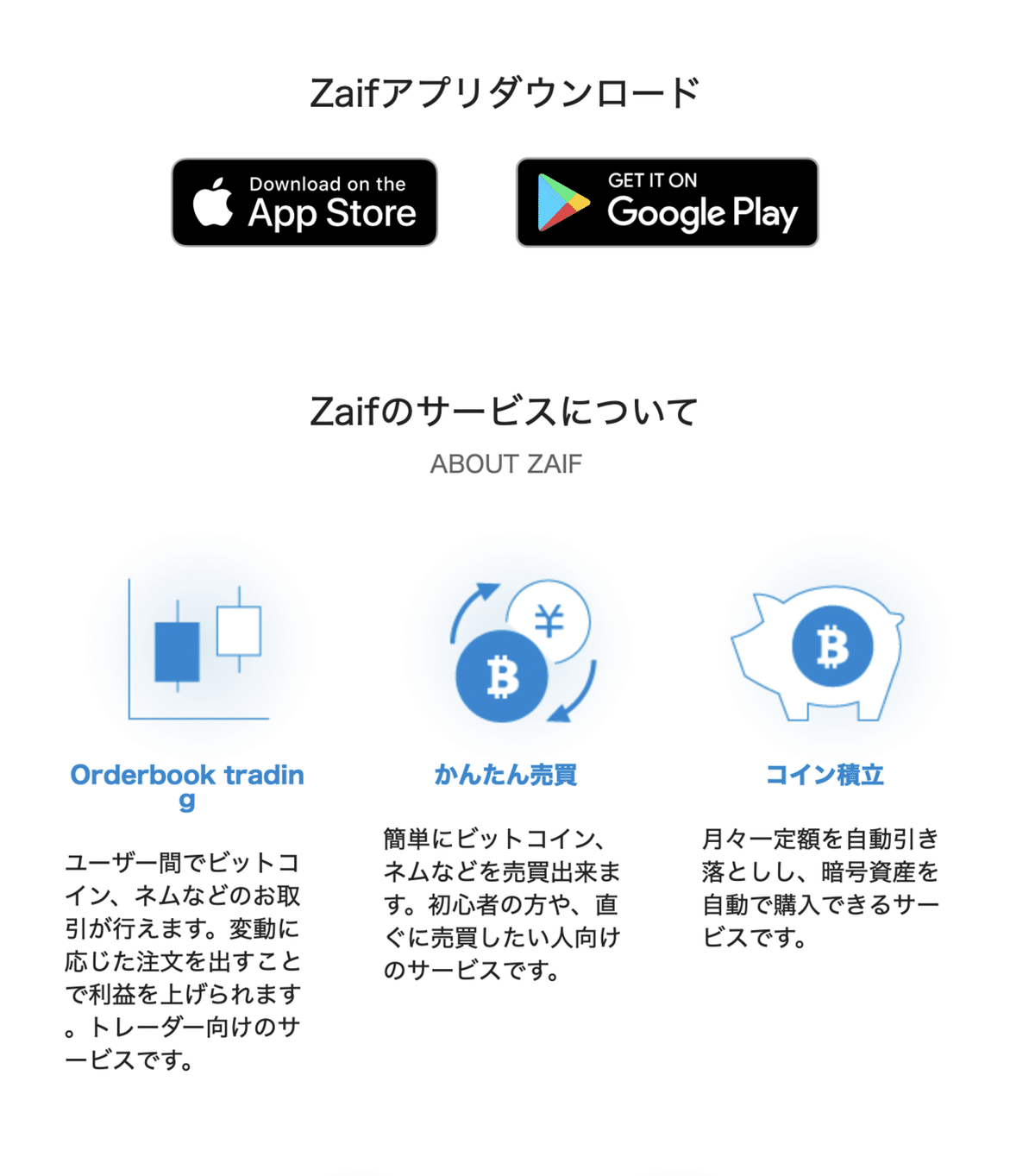1035x1176 pixels.
Task: Click the コイン積立 description text
Action: (x=819, y=887)
